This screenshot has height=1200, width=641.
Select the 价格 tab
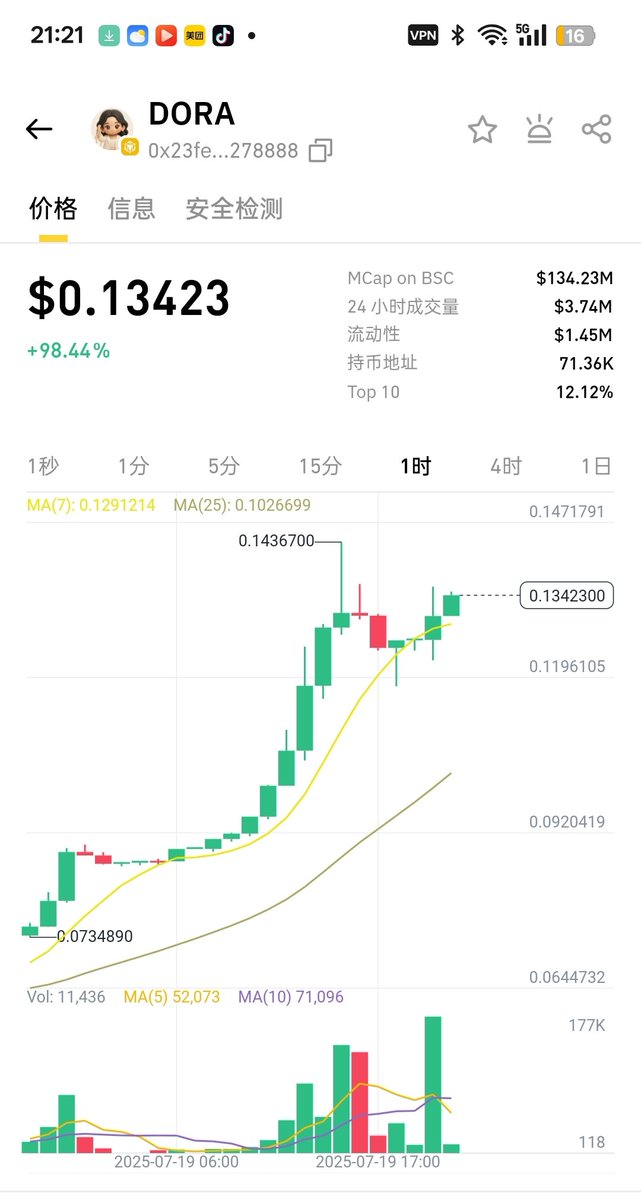click(x=53, y=209)
